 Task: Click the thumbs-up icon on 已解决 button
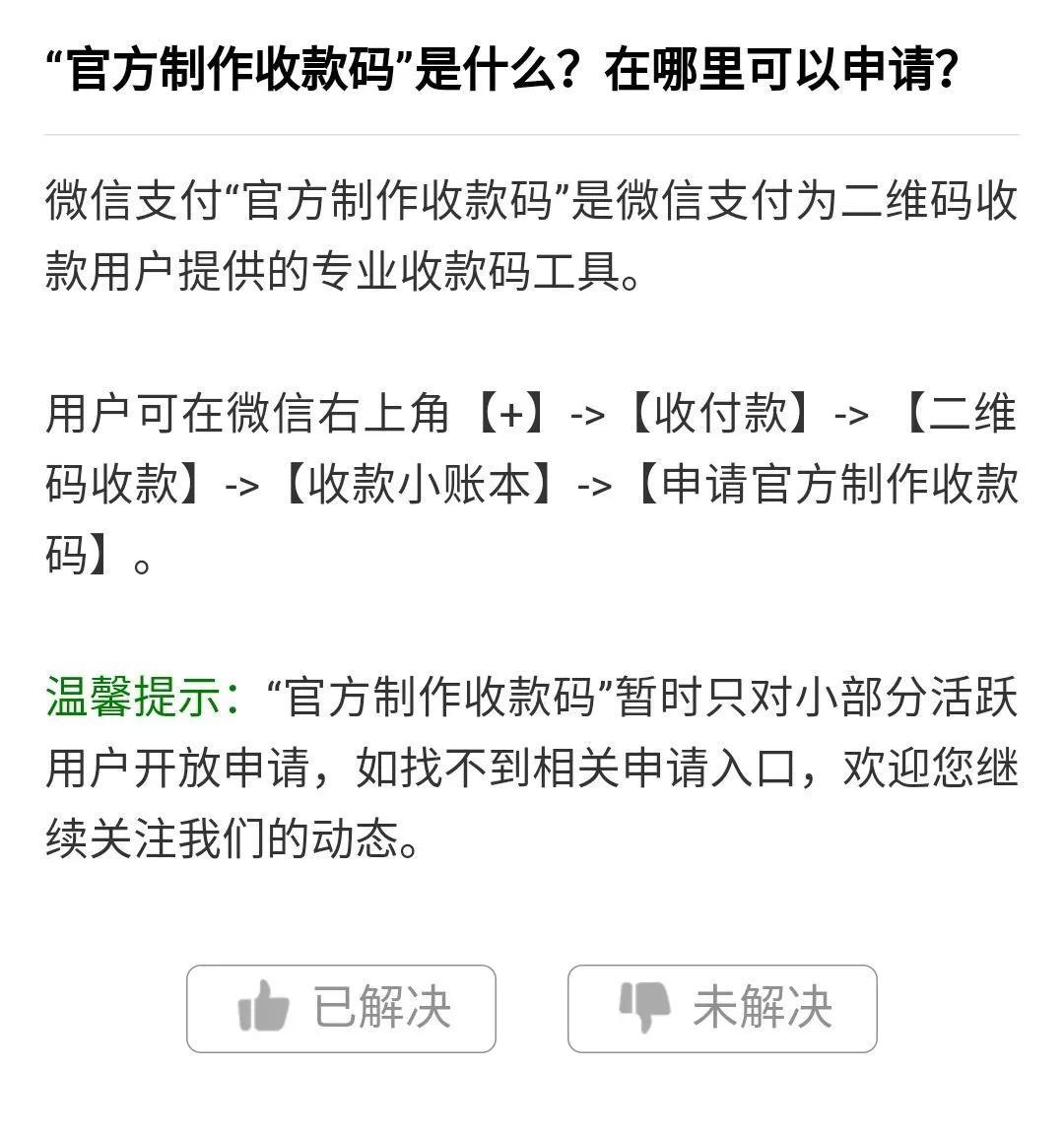[262, 1007]
